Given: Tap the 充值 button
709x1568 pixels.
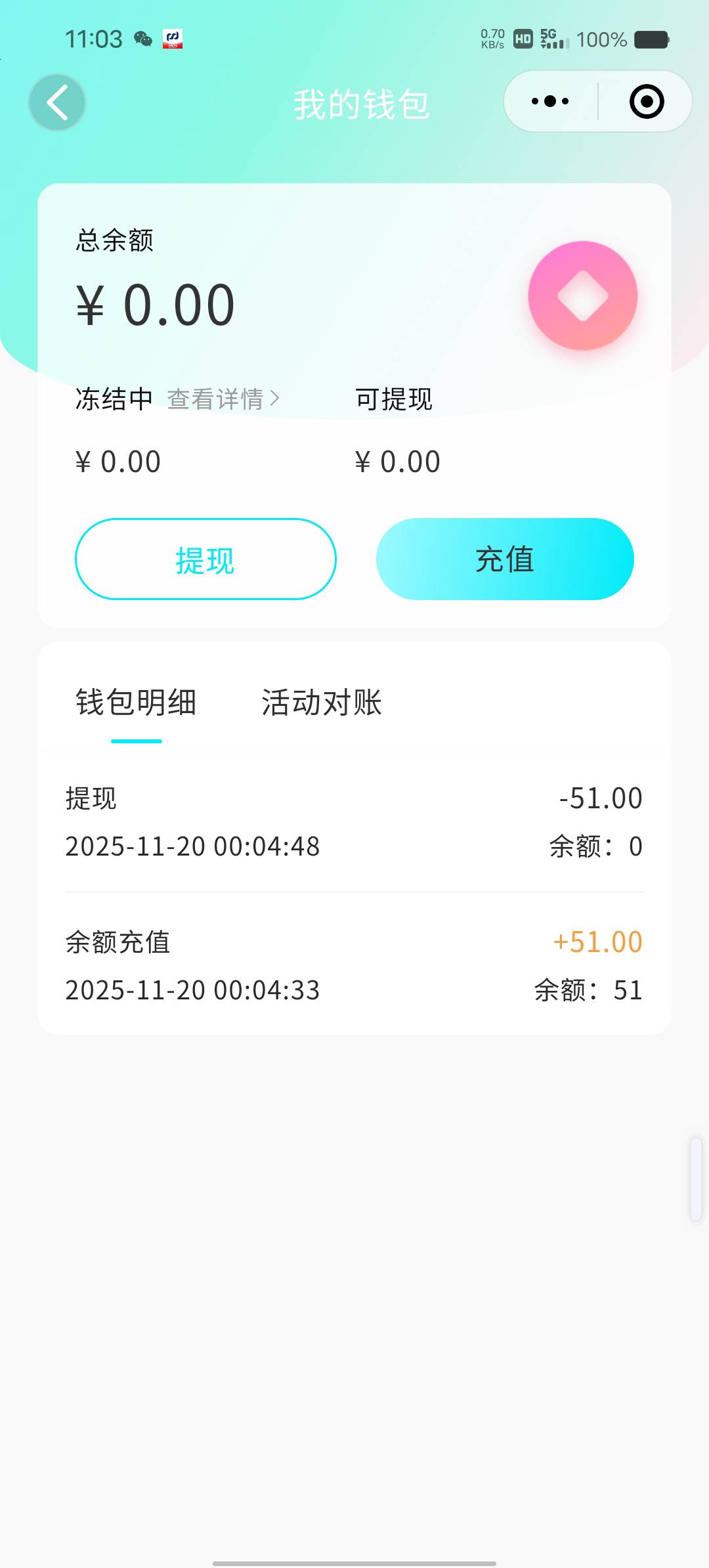Looking at the screenshot, I should (504, 559).
